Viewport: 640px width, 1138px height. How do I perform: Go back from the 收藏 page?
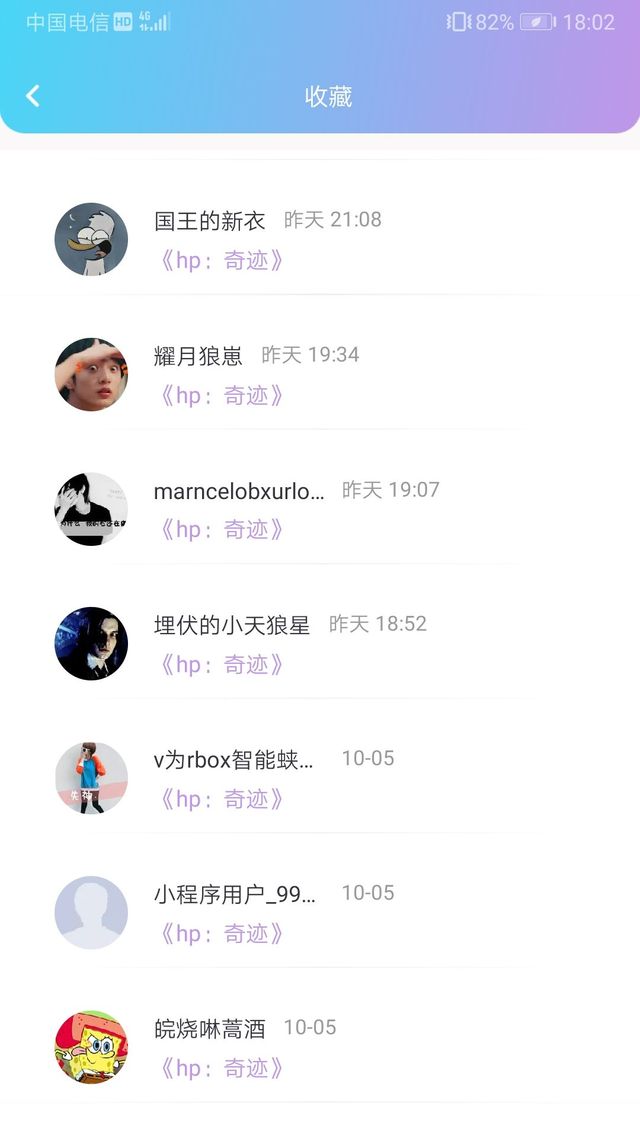pos(33,96)
